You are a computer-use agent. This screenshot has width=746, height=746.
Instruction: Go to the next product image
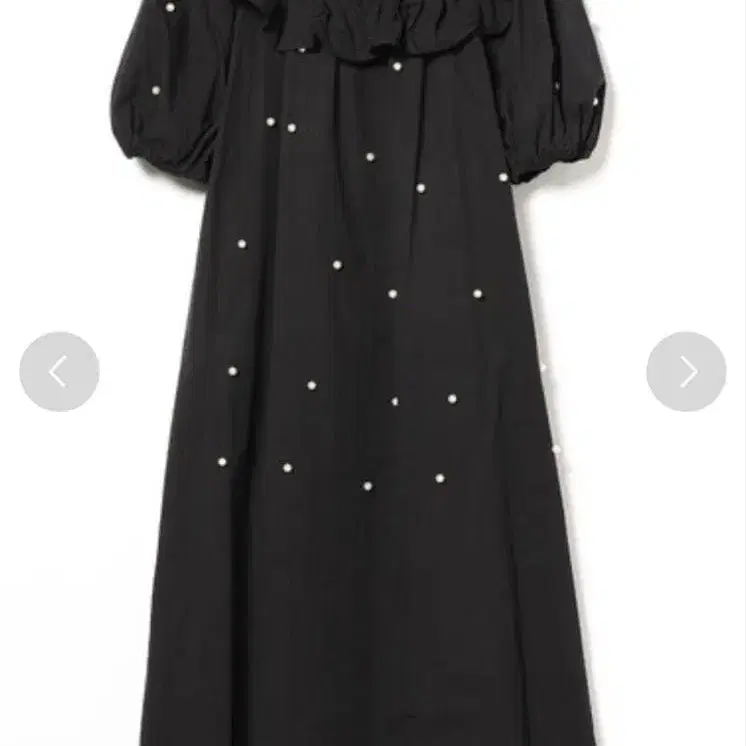(686, 372)
